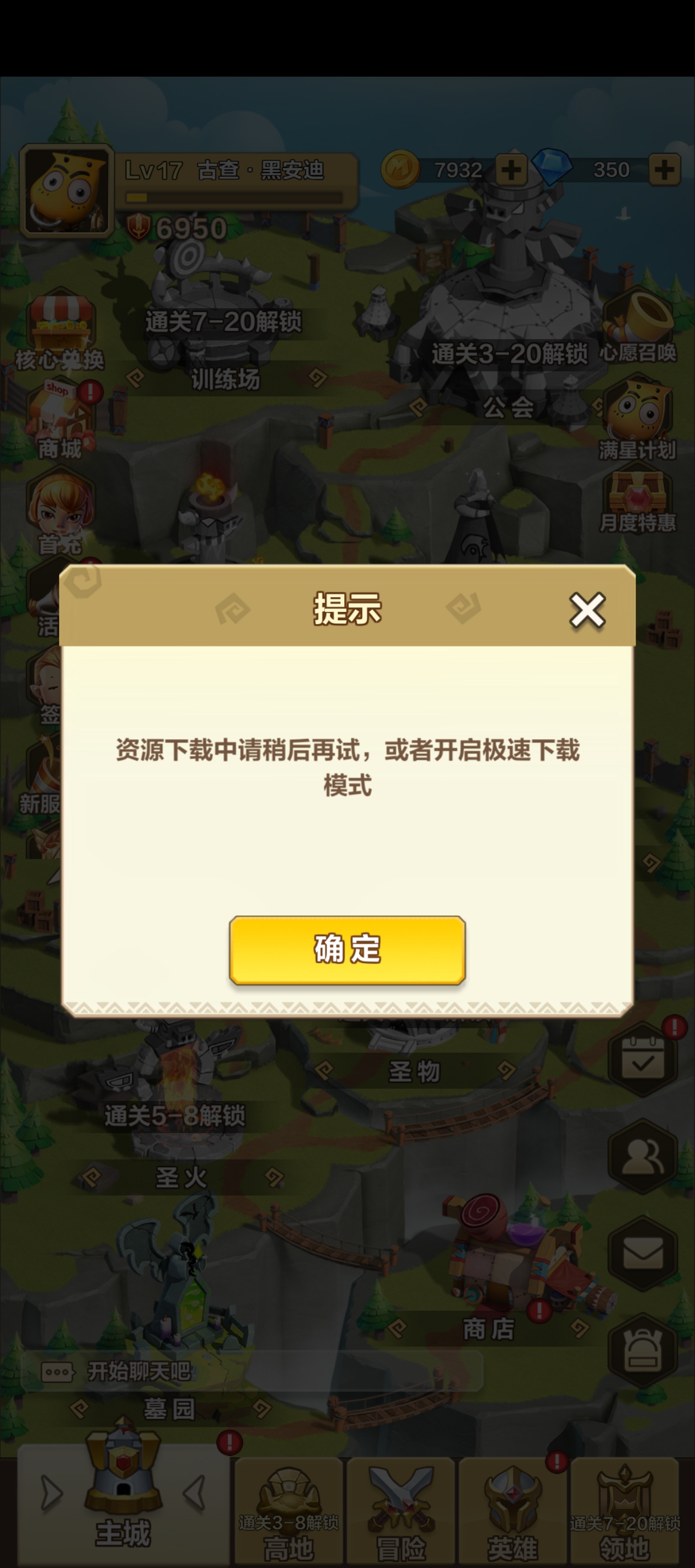The width and height of the screenshot is (695, 1568).
Task: Close the 提示 dialog with X
Action: point(586,610)
